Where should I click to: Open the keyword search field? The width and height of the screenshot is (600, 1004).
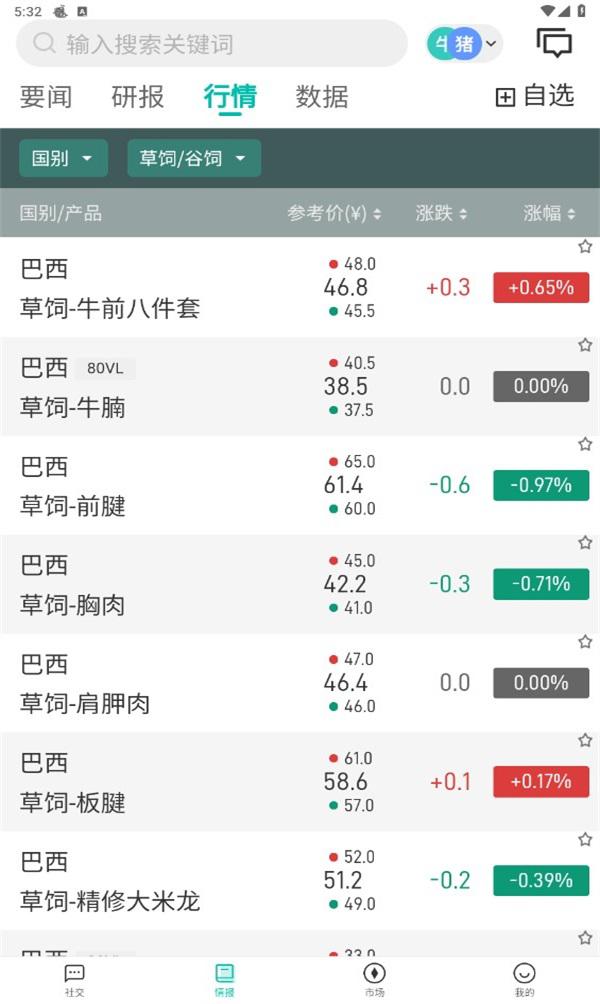pyautogui.click(x=211, y=44)
